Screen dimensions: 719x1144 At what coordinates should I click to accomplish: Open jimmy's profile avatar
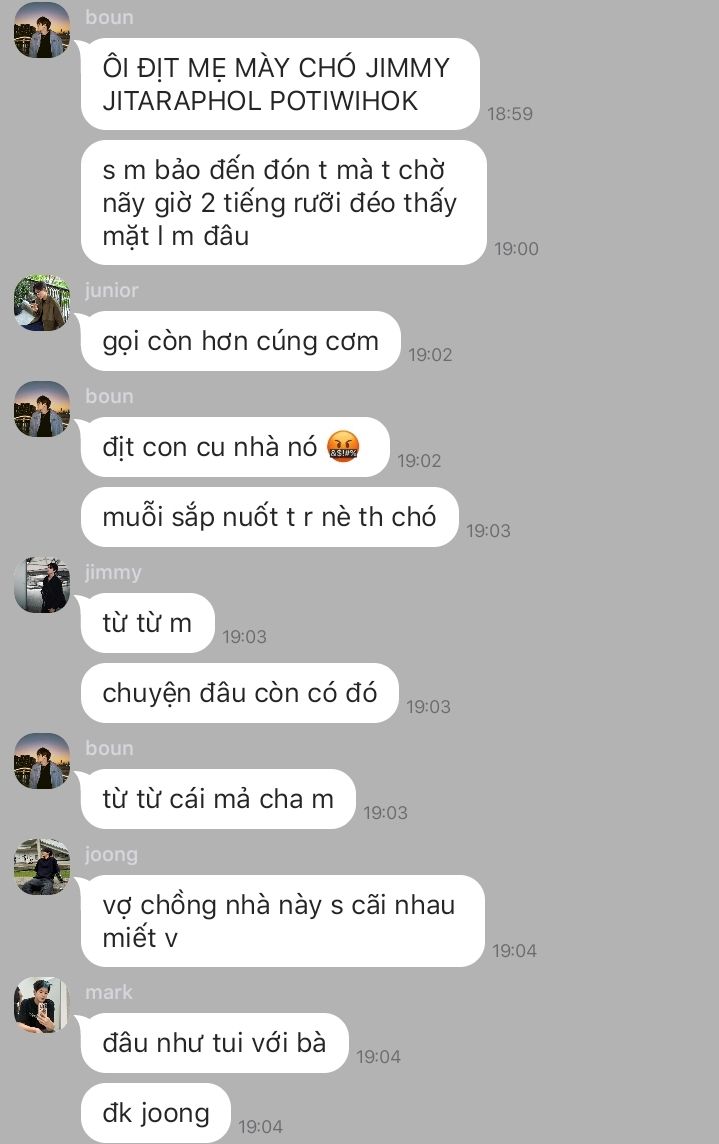42,585
